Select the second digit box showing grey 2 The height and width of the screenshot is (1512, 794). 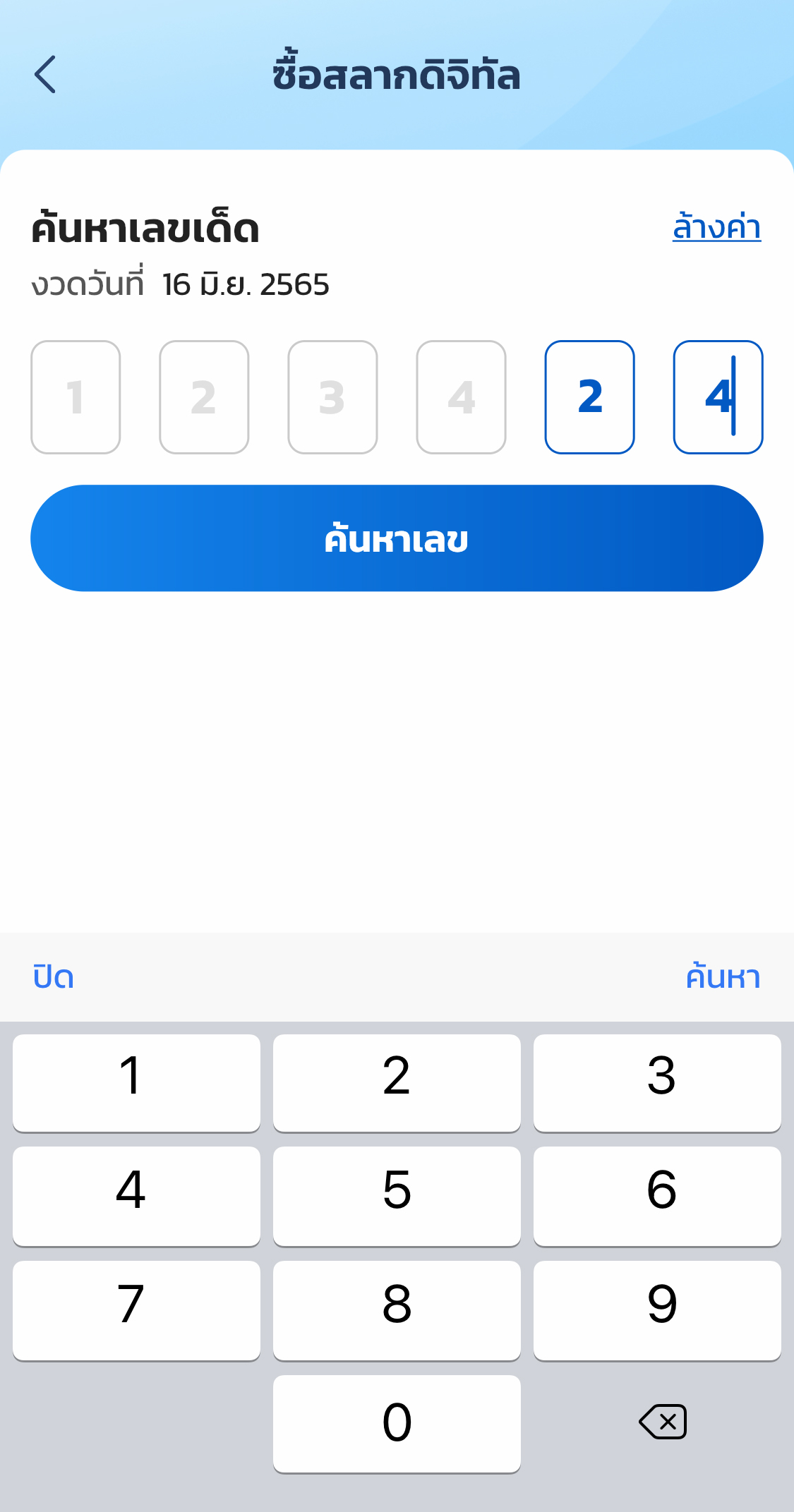pos(204,397)
